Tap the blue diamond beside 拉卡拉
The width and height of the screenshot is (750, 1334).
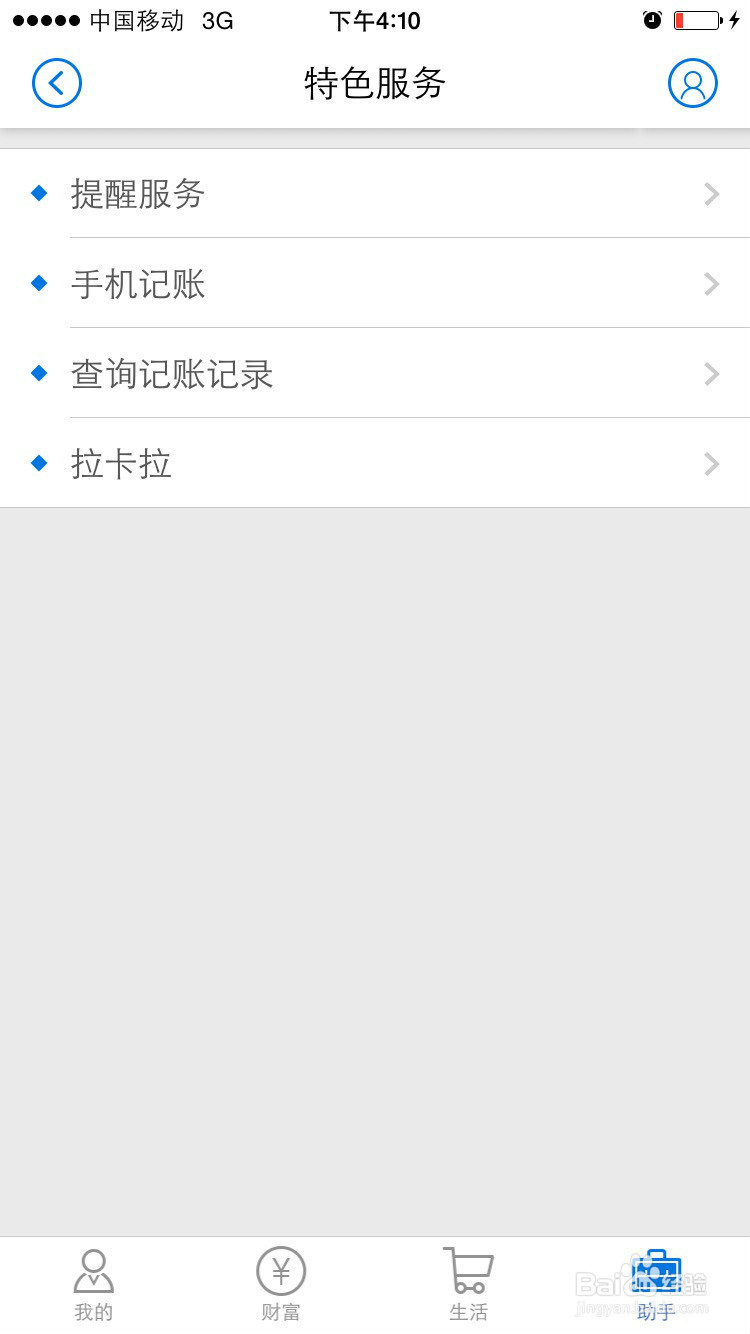pyautogui.click(x=38, y=463)
